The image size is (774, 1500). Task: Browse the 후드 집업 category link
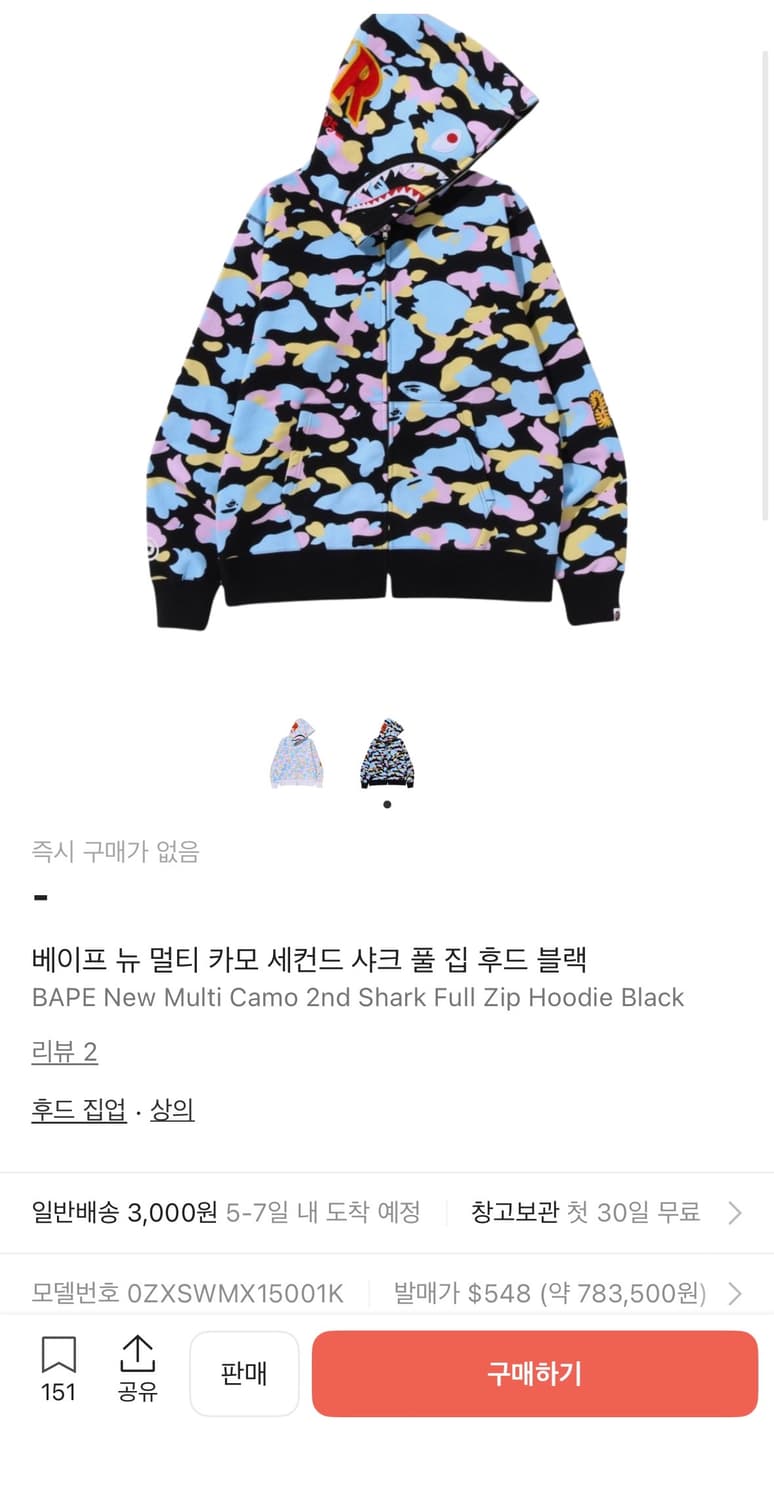(x=77, y=1110)
